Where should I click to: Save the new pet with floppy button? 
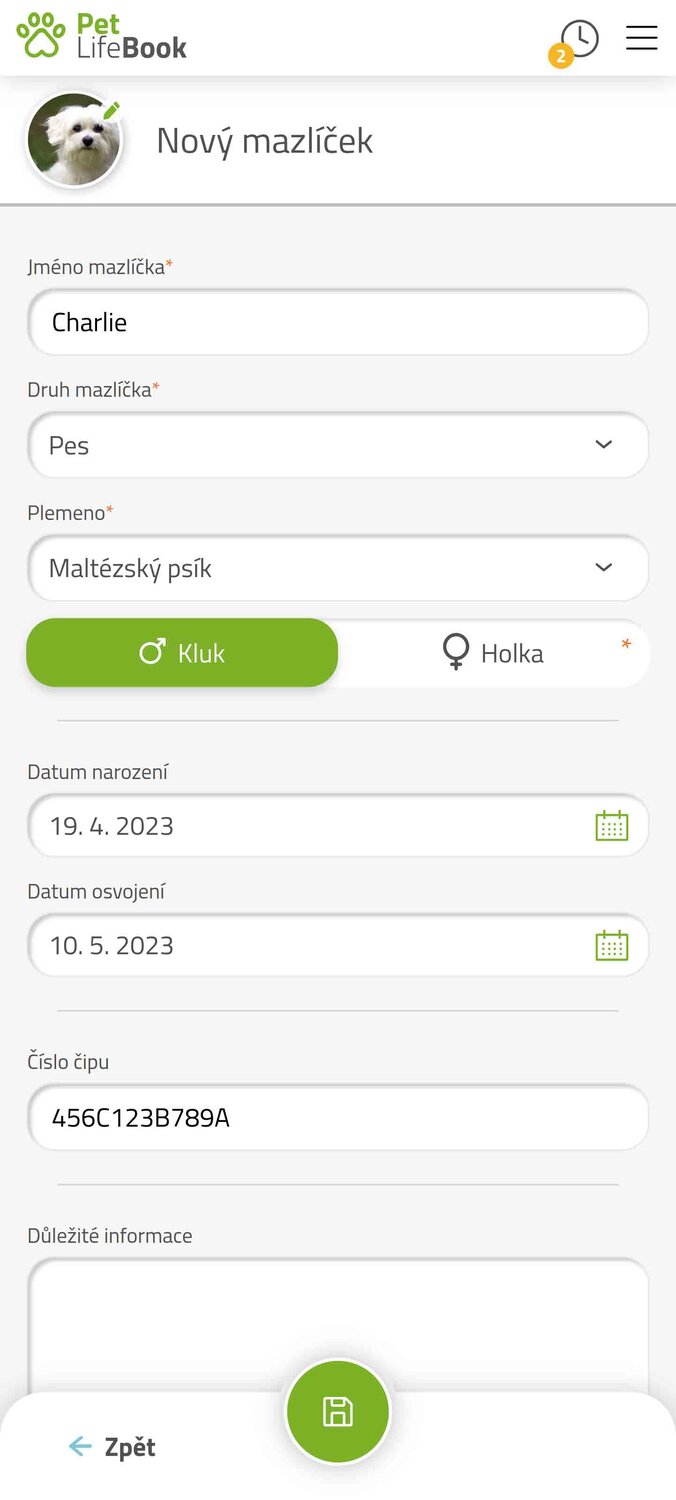click(338, 1412)
